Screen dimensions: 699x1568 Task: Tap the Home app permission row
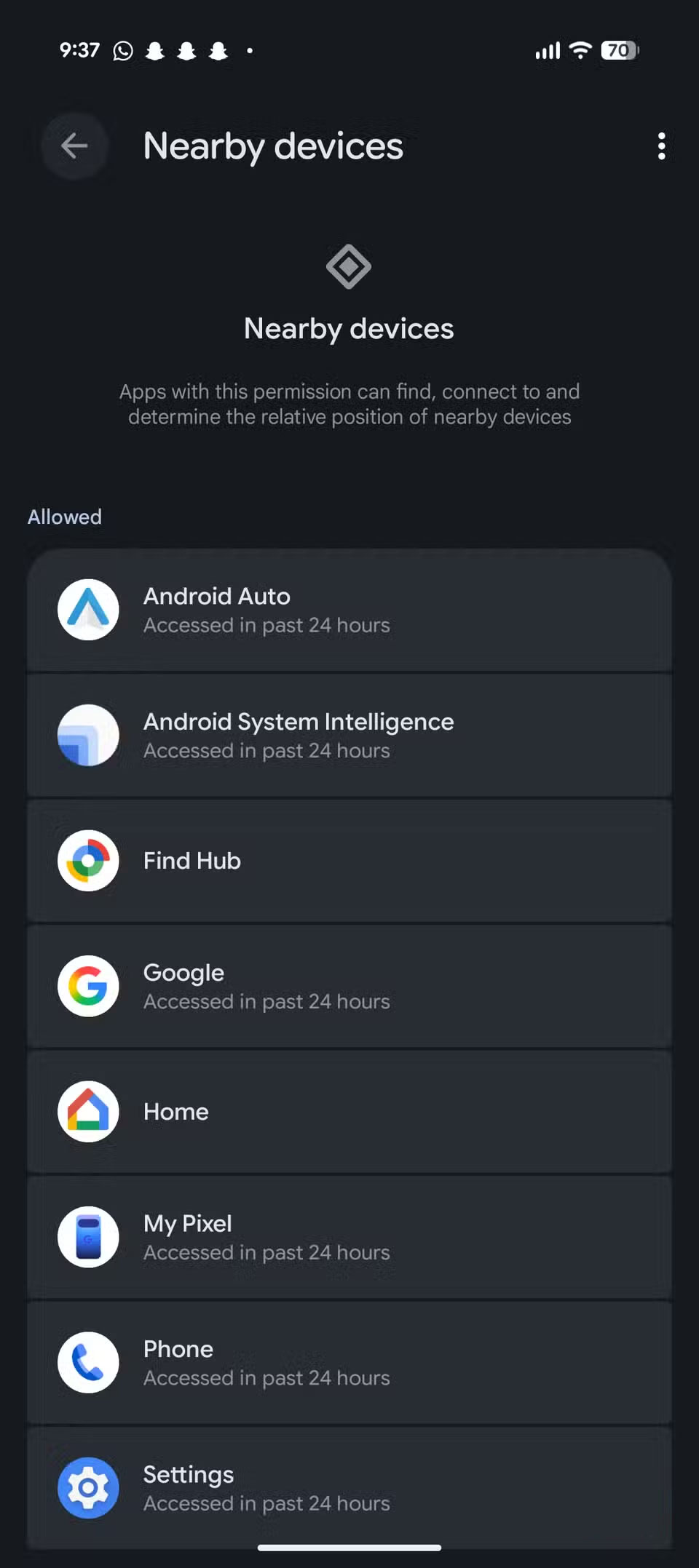(349, 1111)
